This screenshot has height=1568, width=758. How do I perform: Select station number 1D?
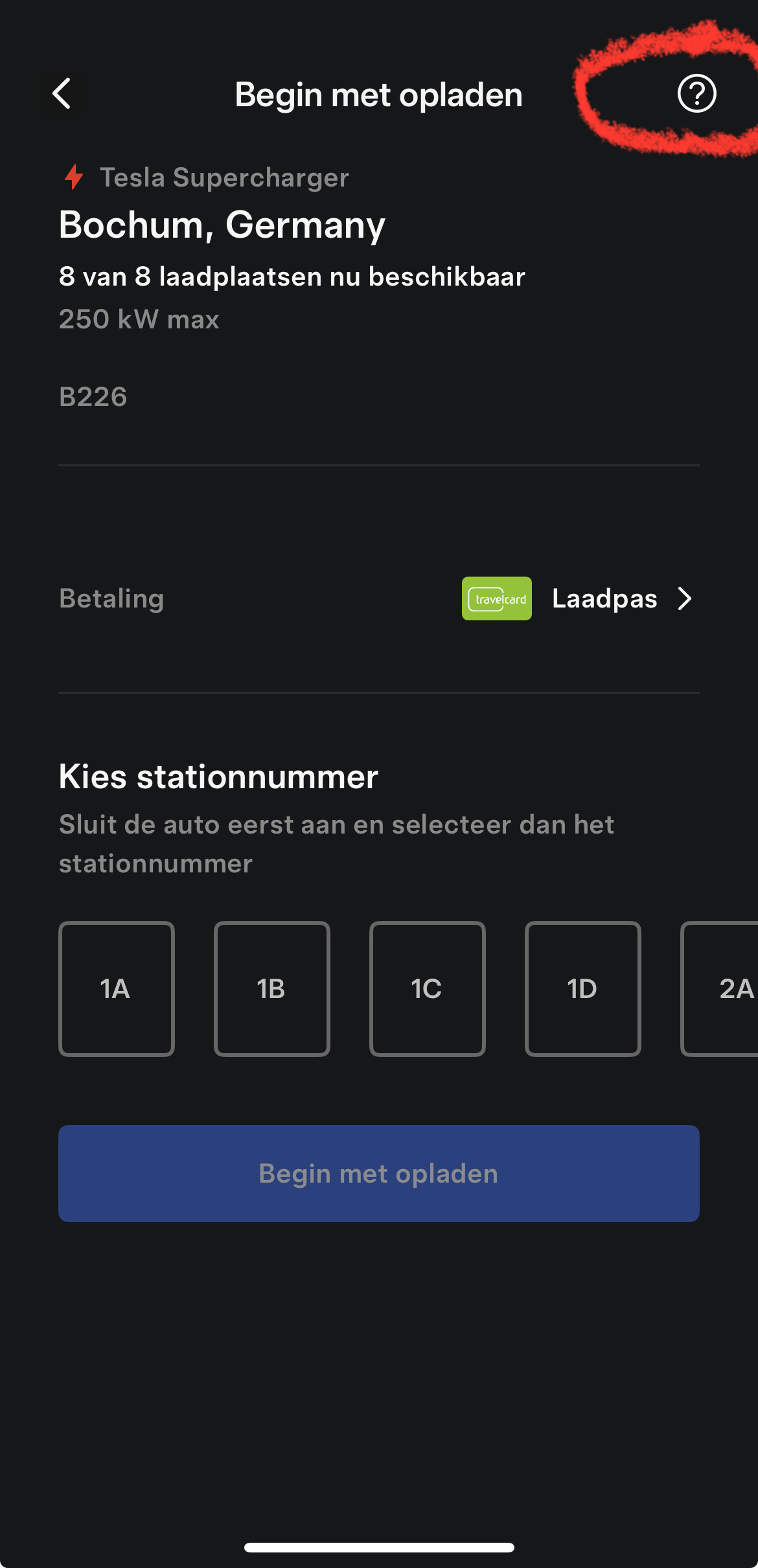(x=583, y=988)
